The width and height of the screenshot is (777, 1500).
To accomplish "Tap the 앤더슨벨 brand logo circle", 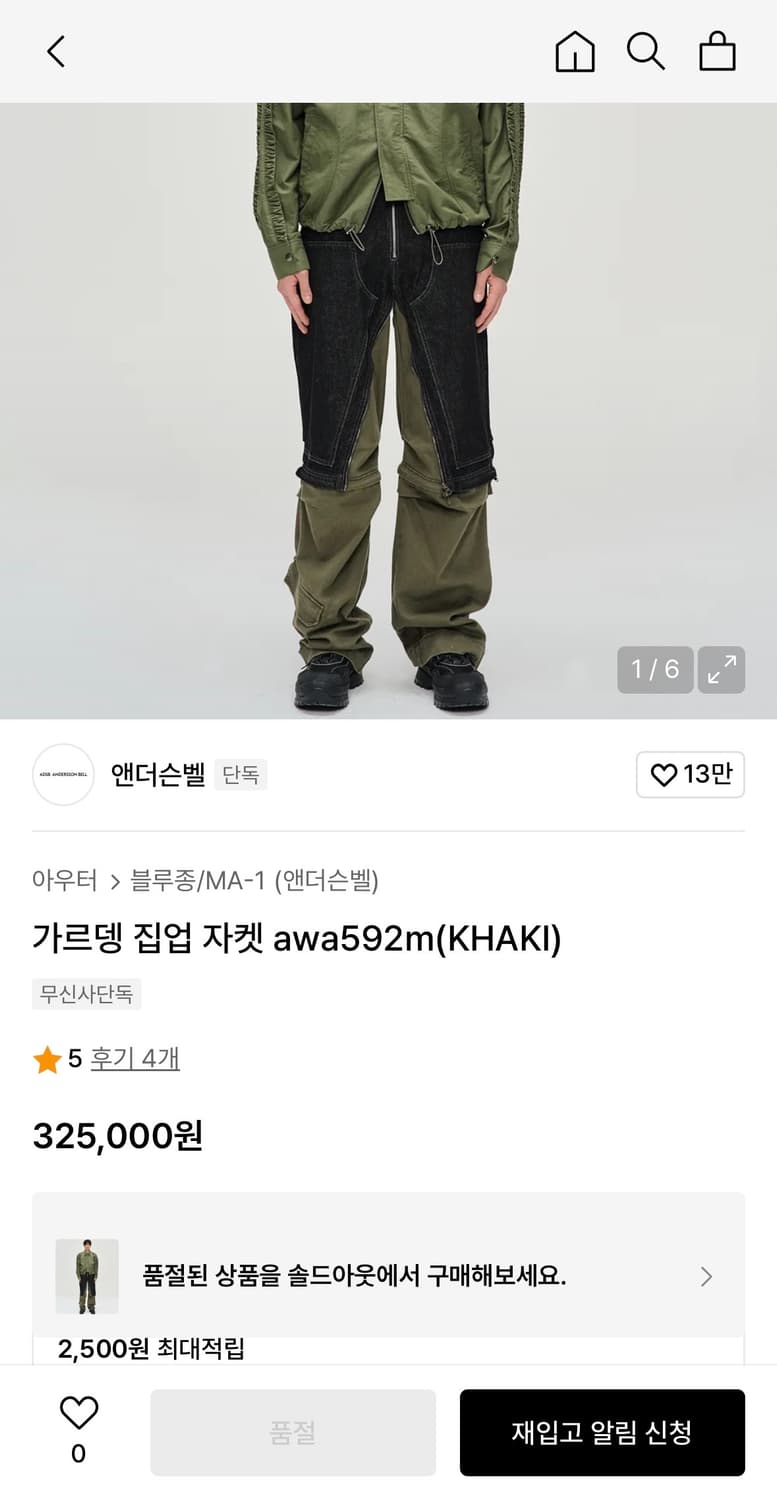I will pyautogui.click(x=62, y=775).
